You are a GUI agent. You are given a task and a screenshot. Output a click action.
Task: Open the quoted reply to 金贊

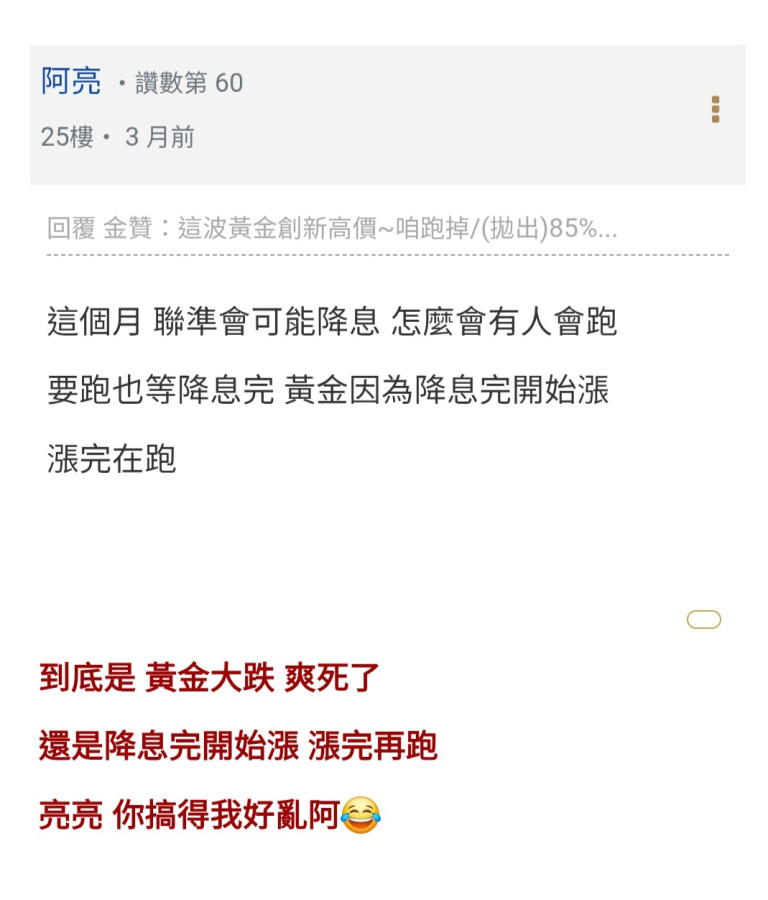click(332, 229)
